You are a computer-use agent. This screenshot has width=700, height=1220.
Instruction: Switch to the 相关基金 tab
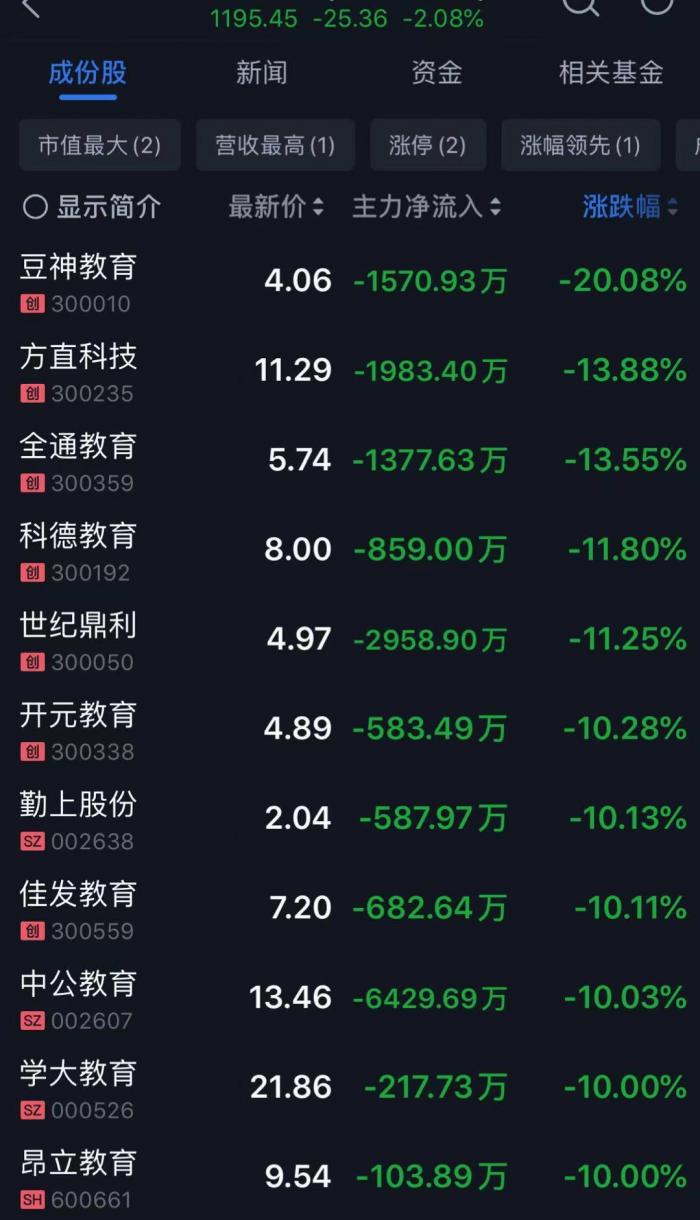pos(611,73)
